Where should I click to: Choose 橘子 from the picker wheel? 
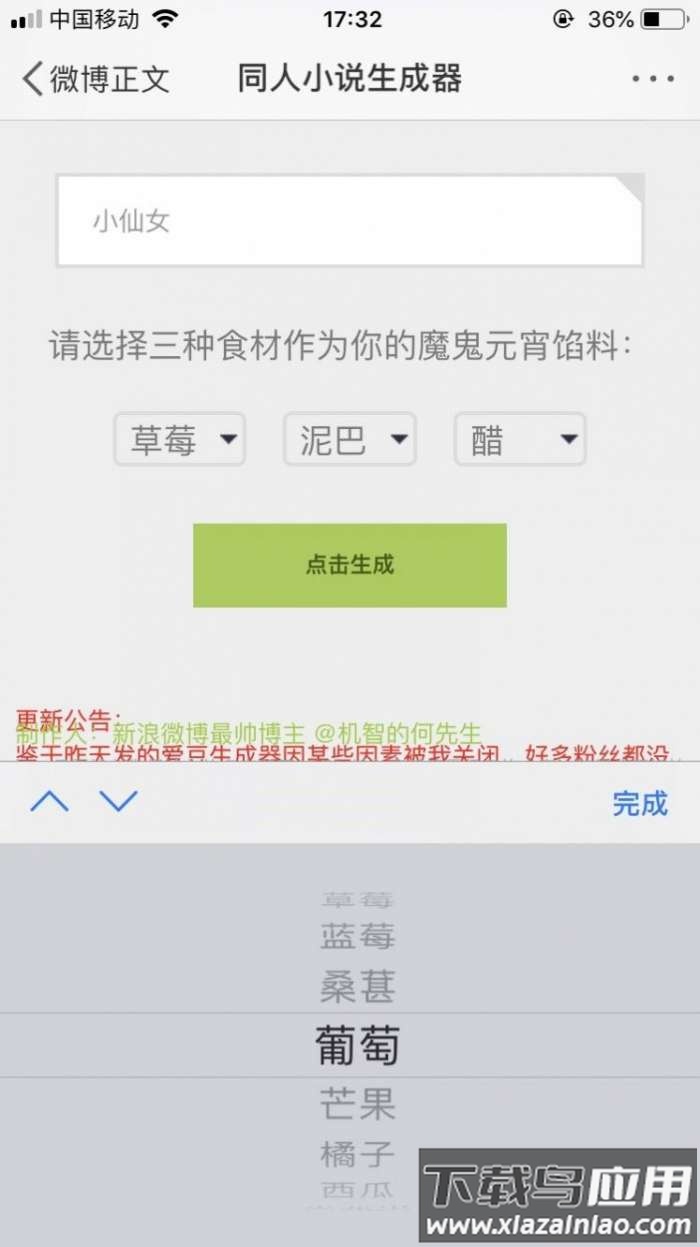click(357, 1154)
